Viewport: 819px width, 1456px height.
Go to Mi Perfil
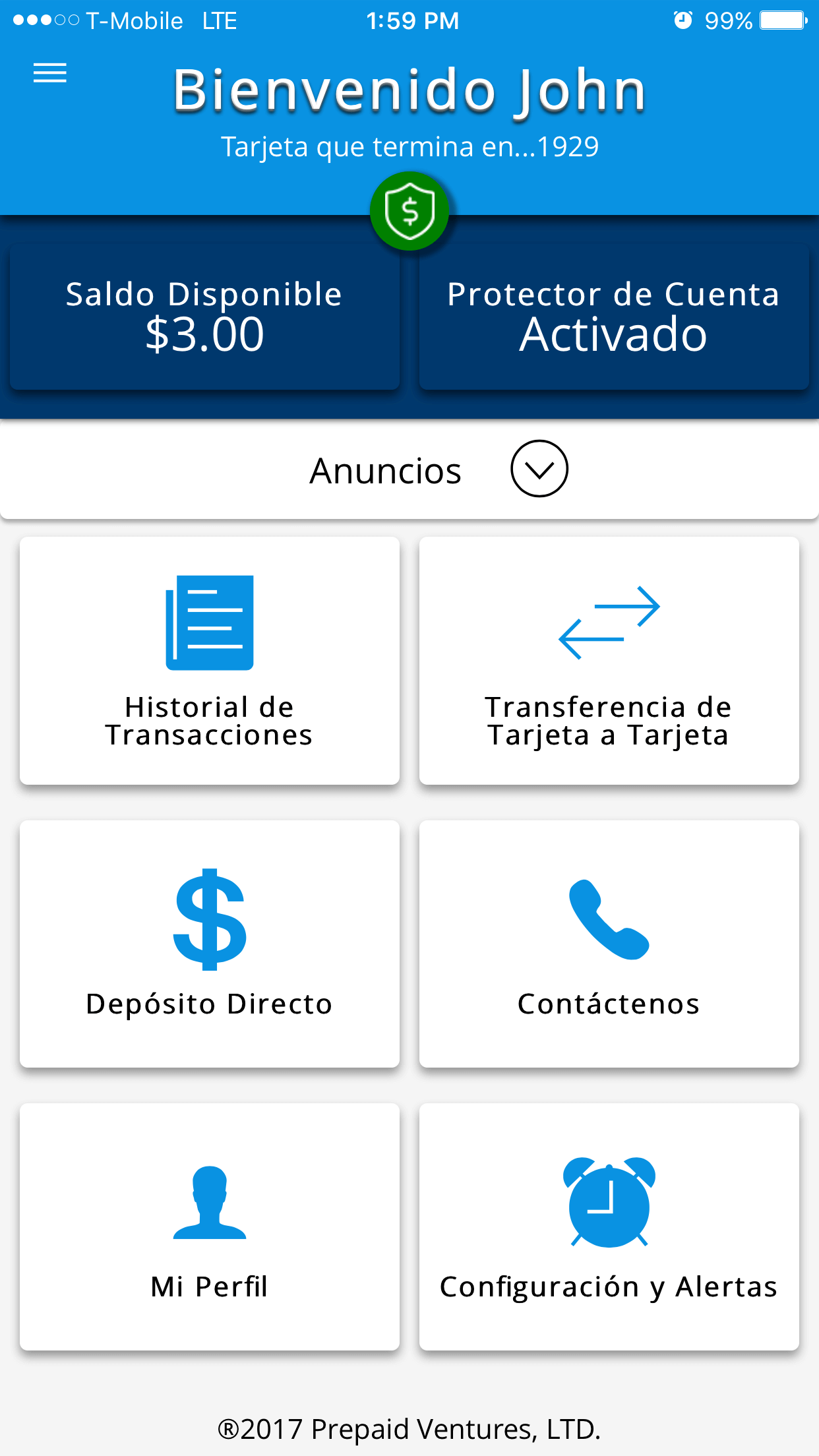(x=210, y=1227)
